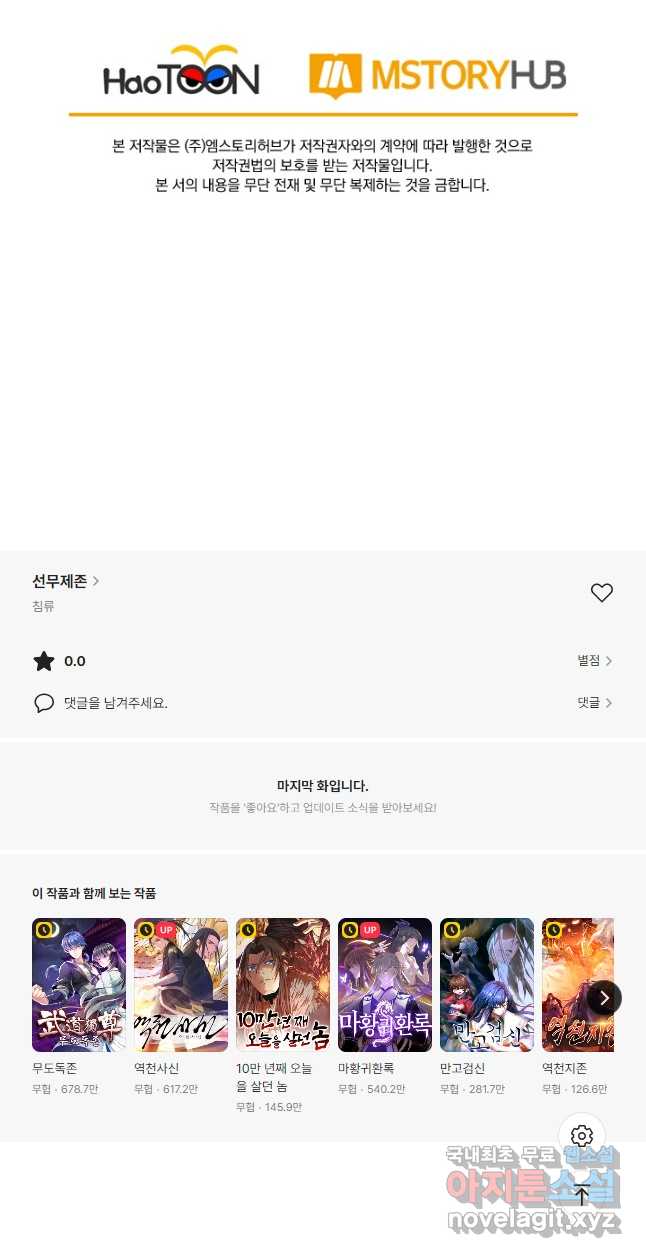Open 10만 년째 오늘을 살던 놈
646x1258 pixels.
point(283,985)
